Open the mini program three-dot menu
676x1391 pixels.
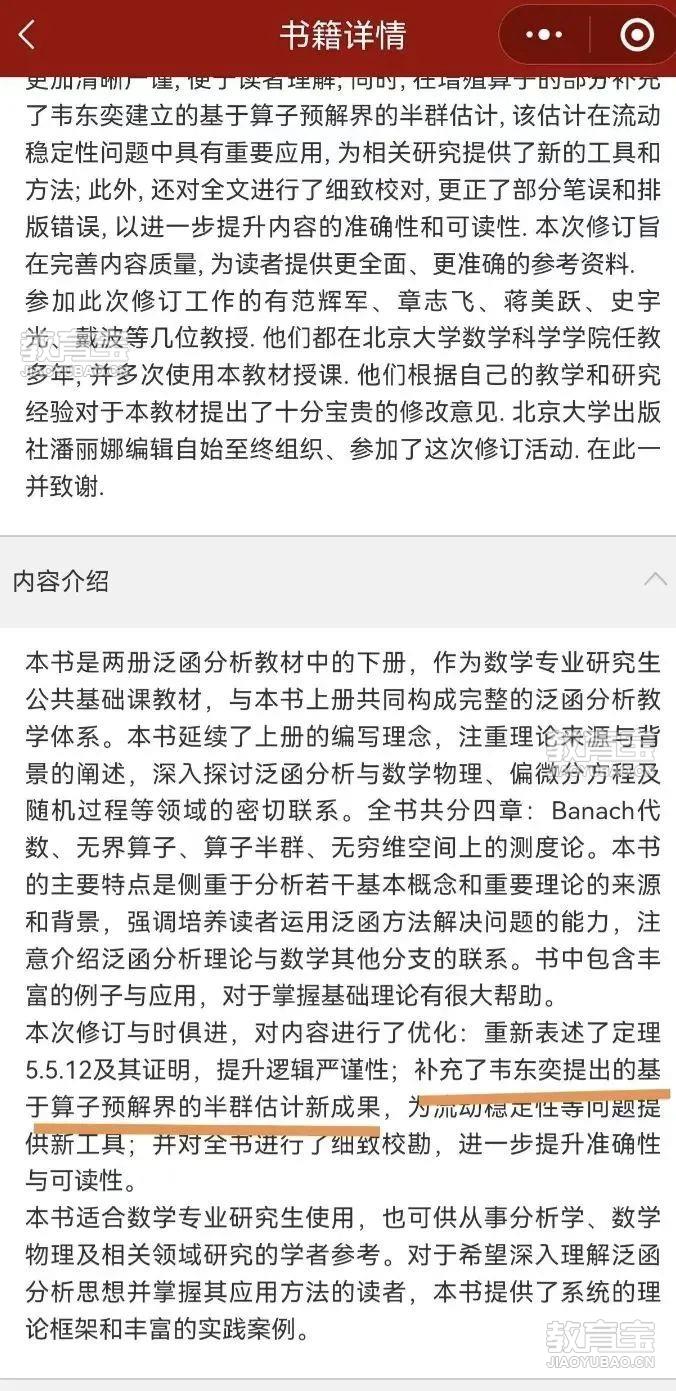pos(544,36)
